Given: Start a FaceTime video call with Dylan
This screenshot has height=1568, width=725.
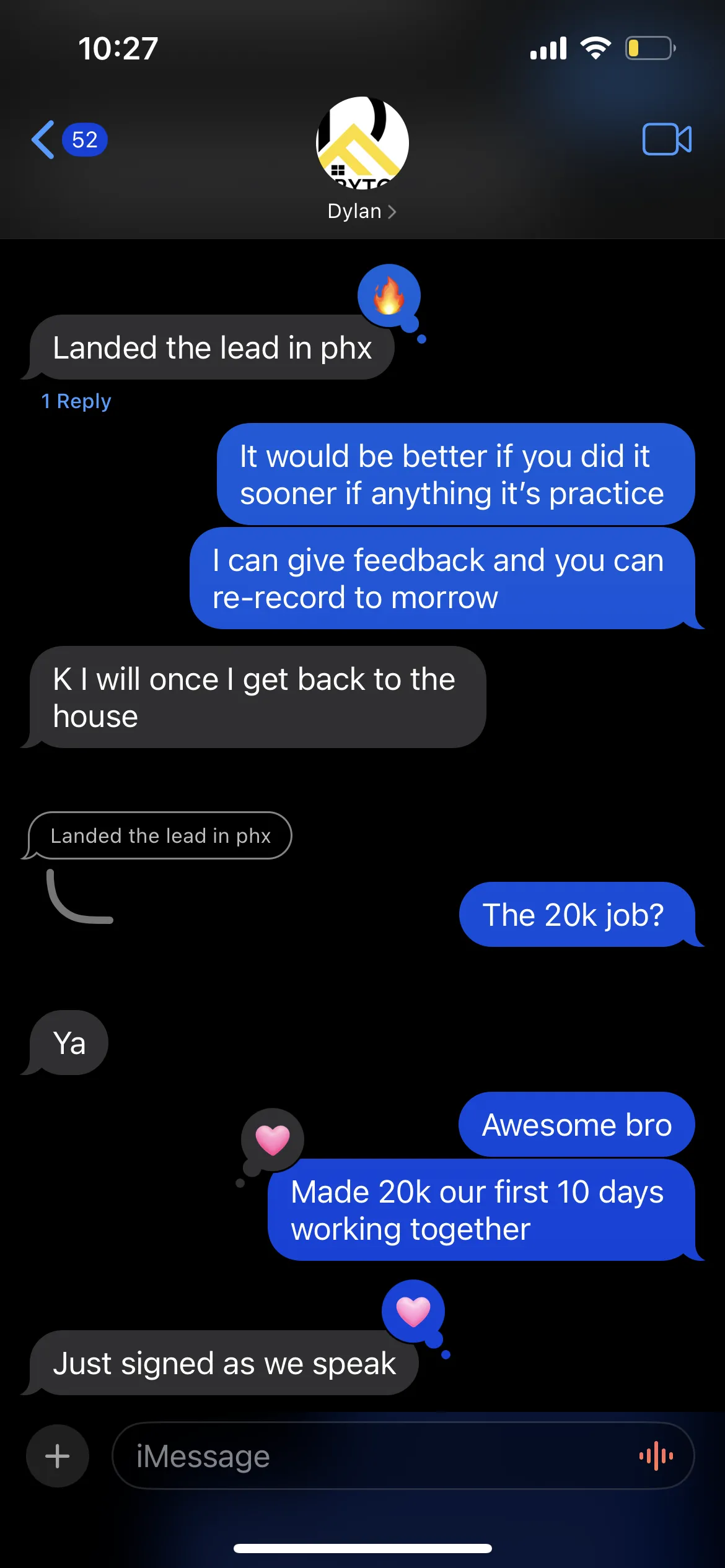Looking at the screenshot, I should point(667,139).
